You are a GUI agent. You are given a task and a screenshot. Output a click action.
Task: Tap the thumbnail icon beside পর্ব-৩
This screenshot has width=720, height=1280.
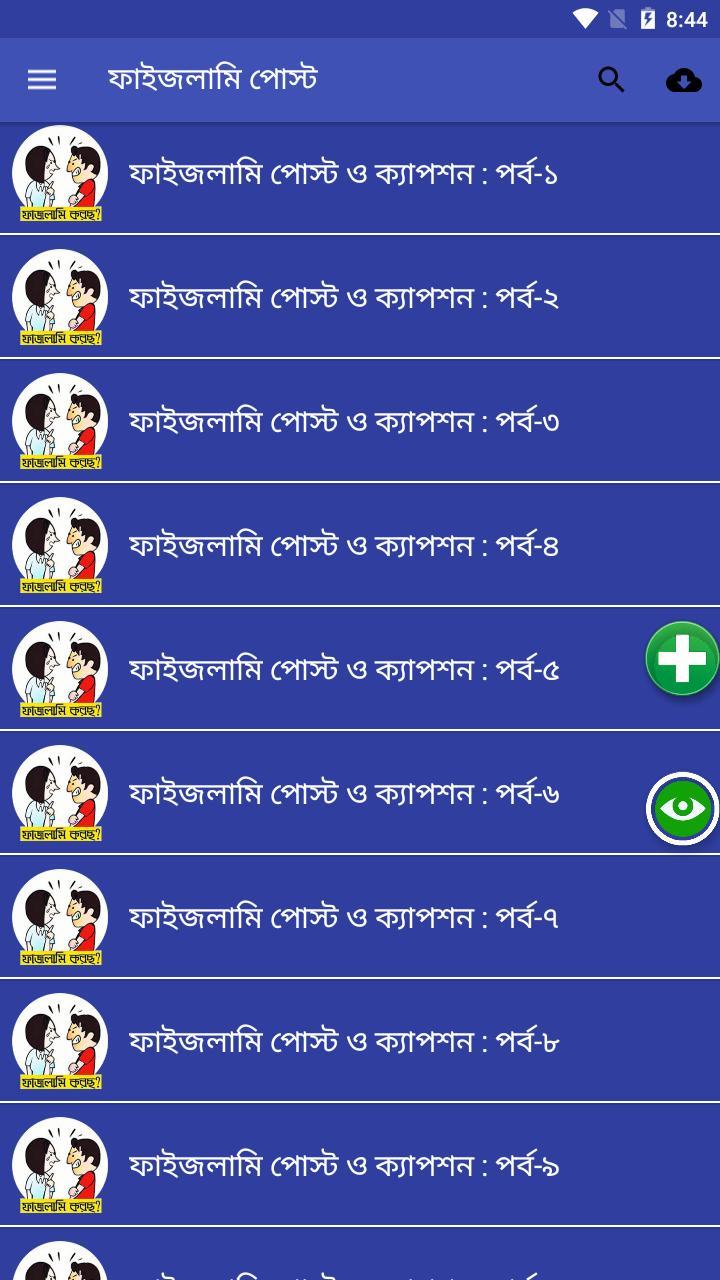(x=61, y=421)
